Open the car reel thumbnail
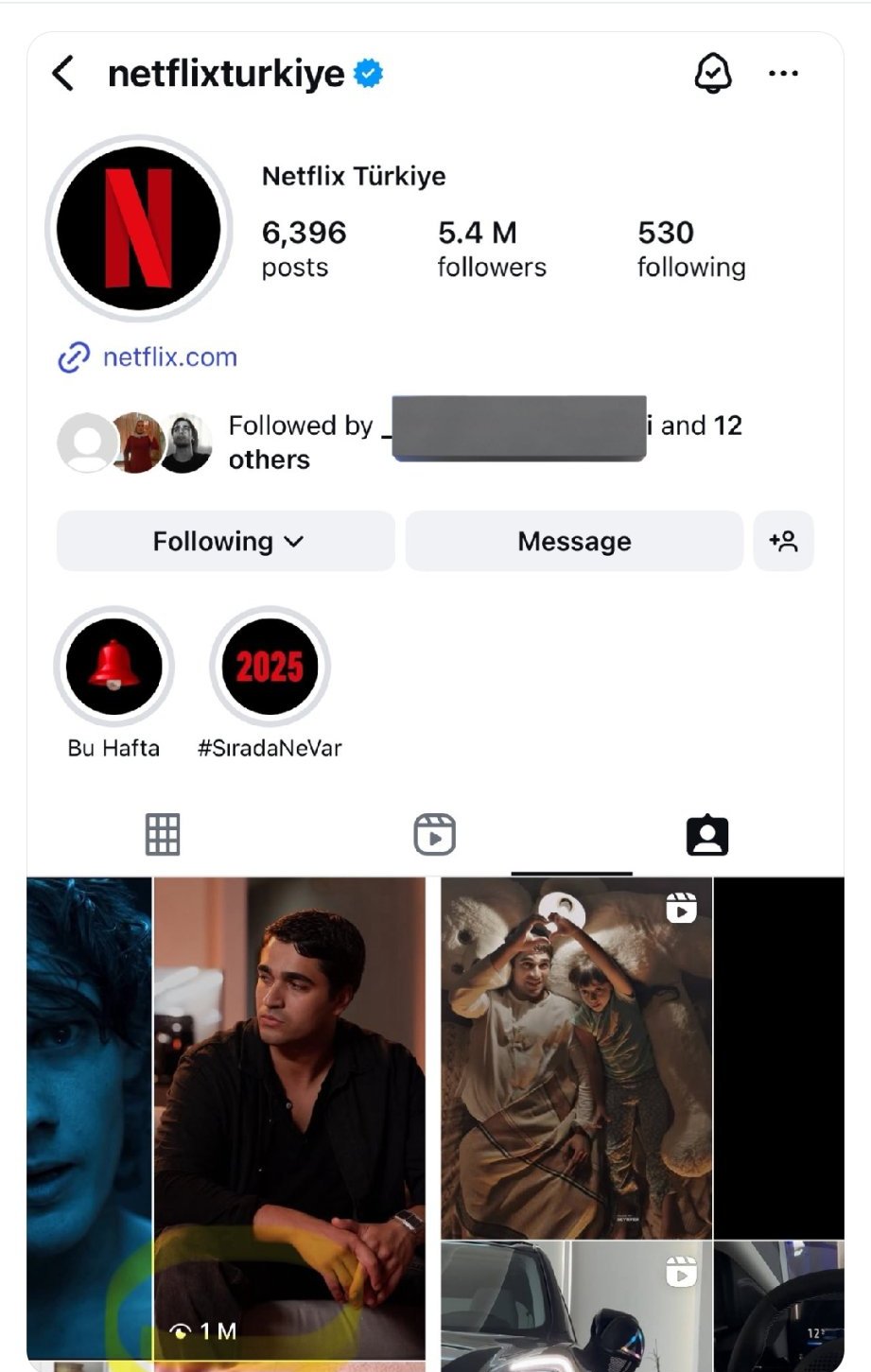Viewport: 871px width, 1372px height. [576, 1305]
